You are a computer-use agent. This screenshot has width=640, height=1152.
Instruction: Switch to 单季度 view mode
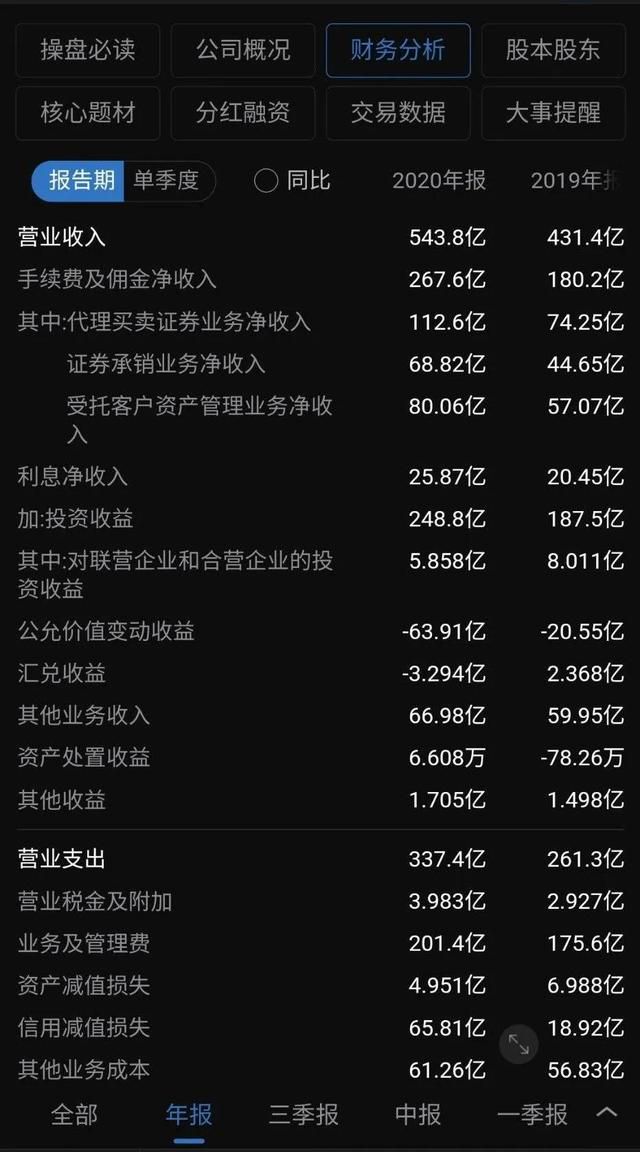[x=169, y=181]
